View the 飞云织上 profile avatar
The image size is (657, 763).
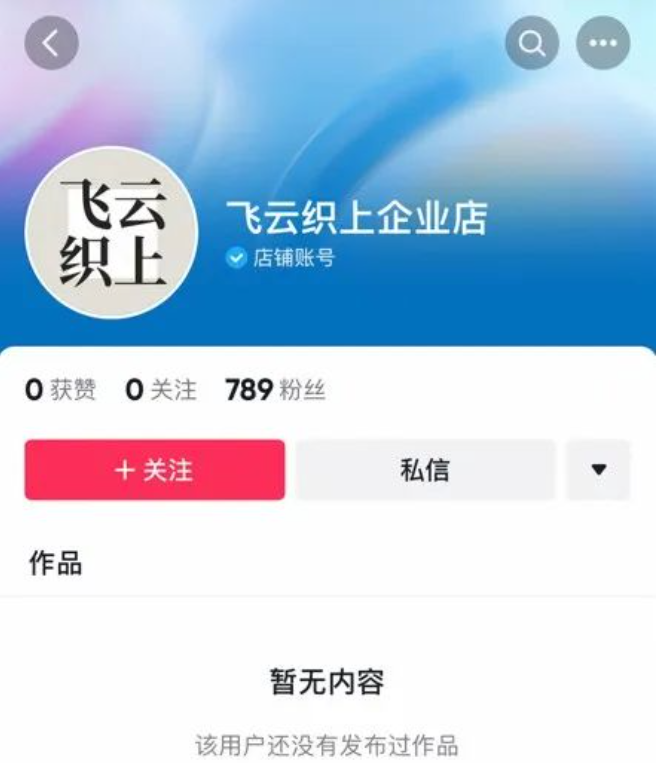110,232
